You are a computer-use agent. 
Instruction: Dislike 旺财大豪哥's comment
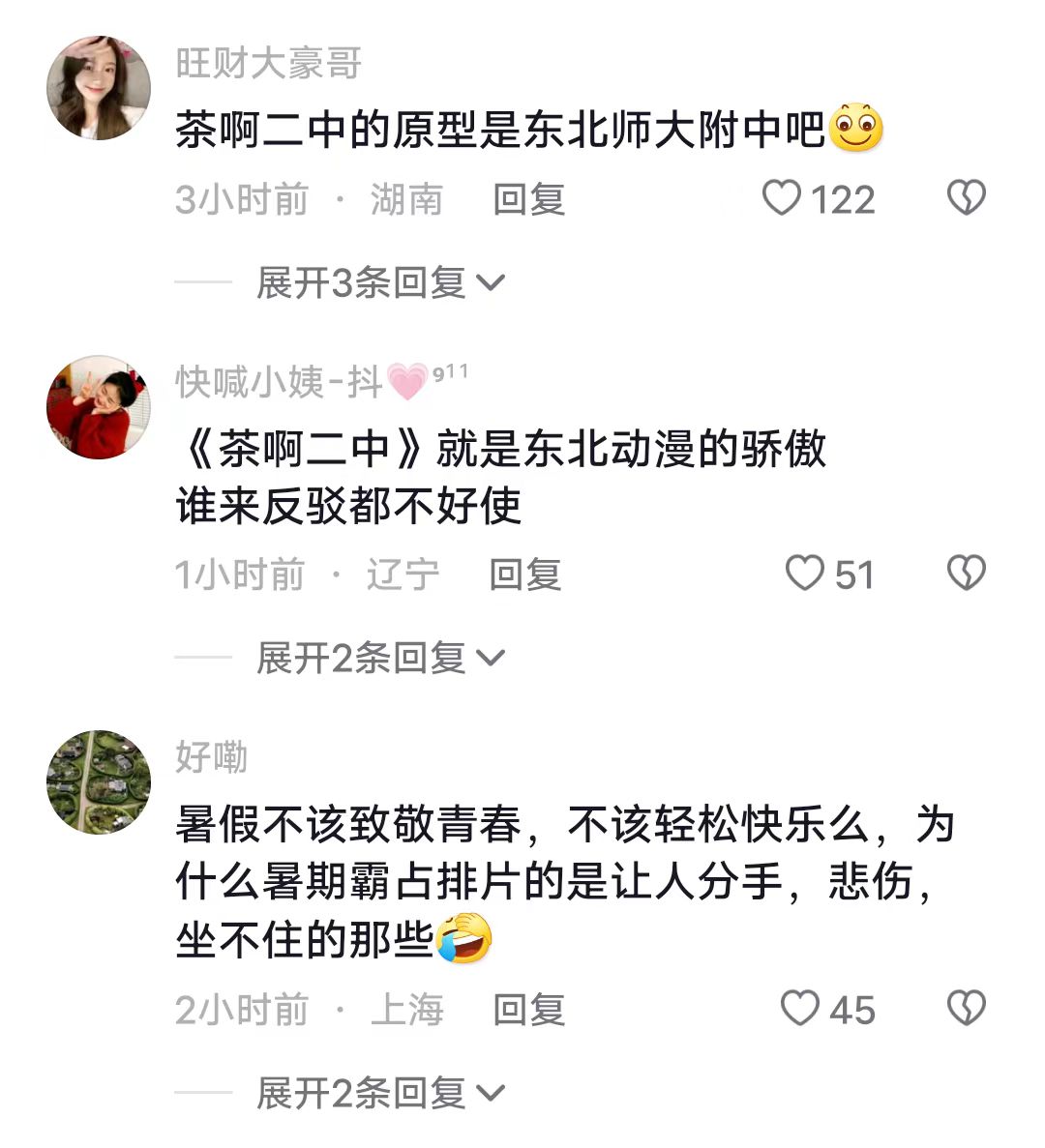tap(965, 198)
